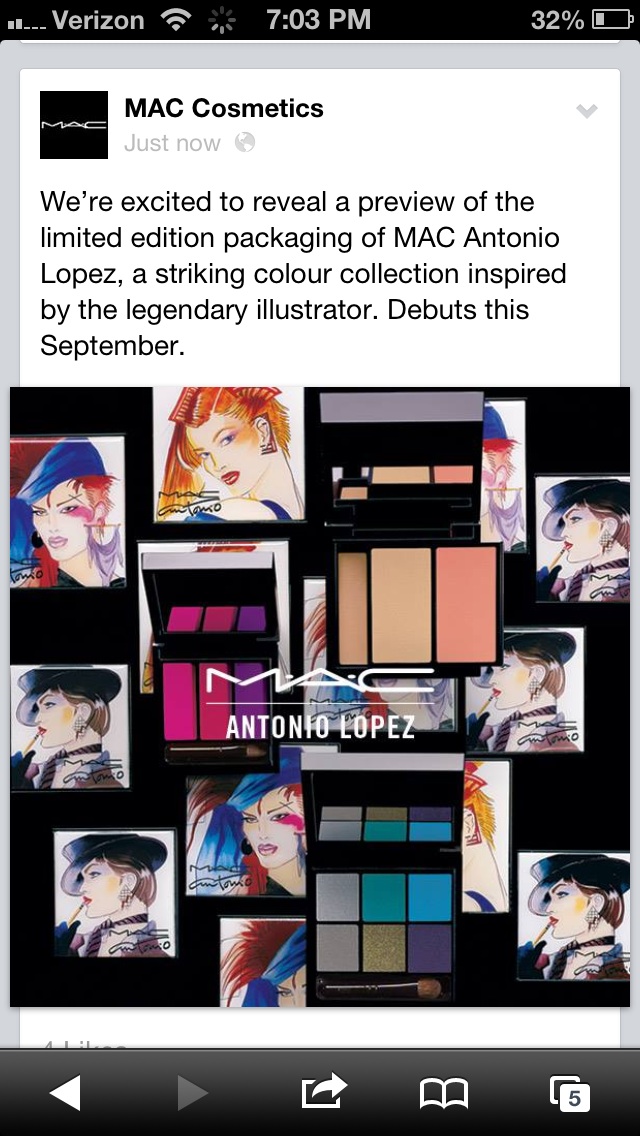Open the Just now post timestamp
640x1136 pixels.
(x=172, y=143)
